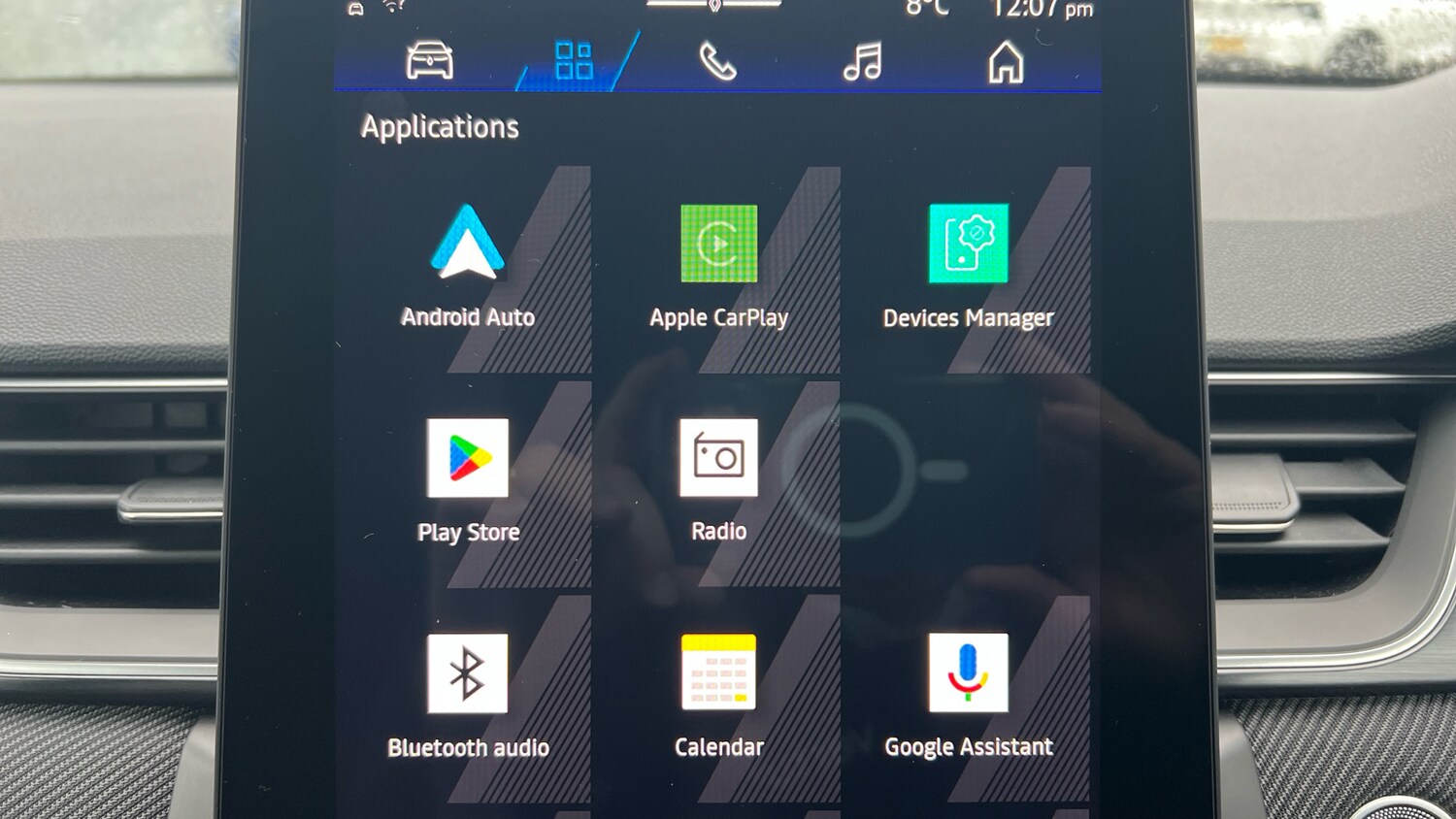Open the phone tab

717,62
